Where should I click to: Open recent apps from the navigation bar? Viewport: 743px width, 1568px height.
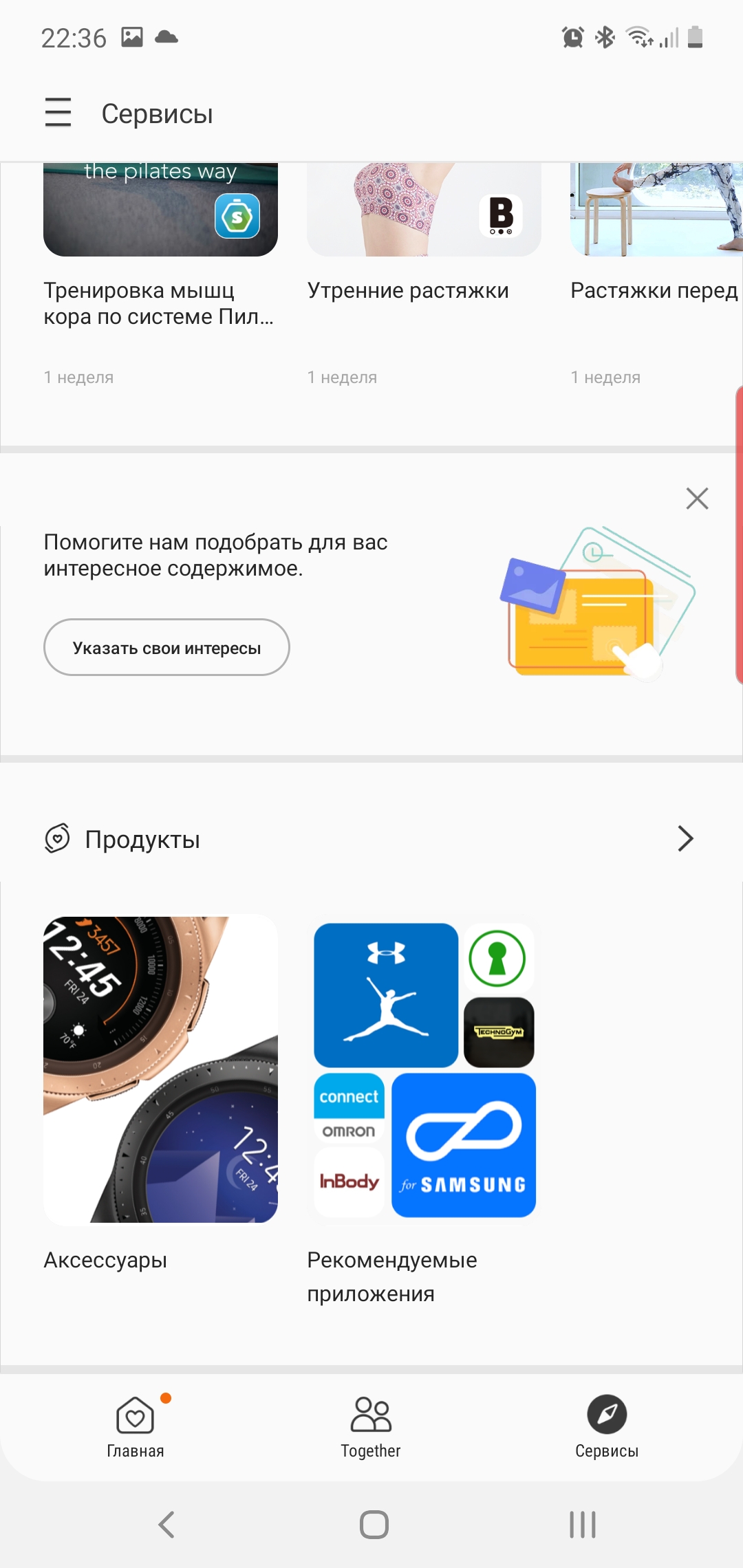click(x=582, y=1525)
